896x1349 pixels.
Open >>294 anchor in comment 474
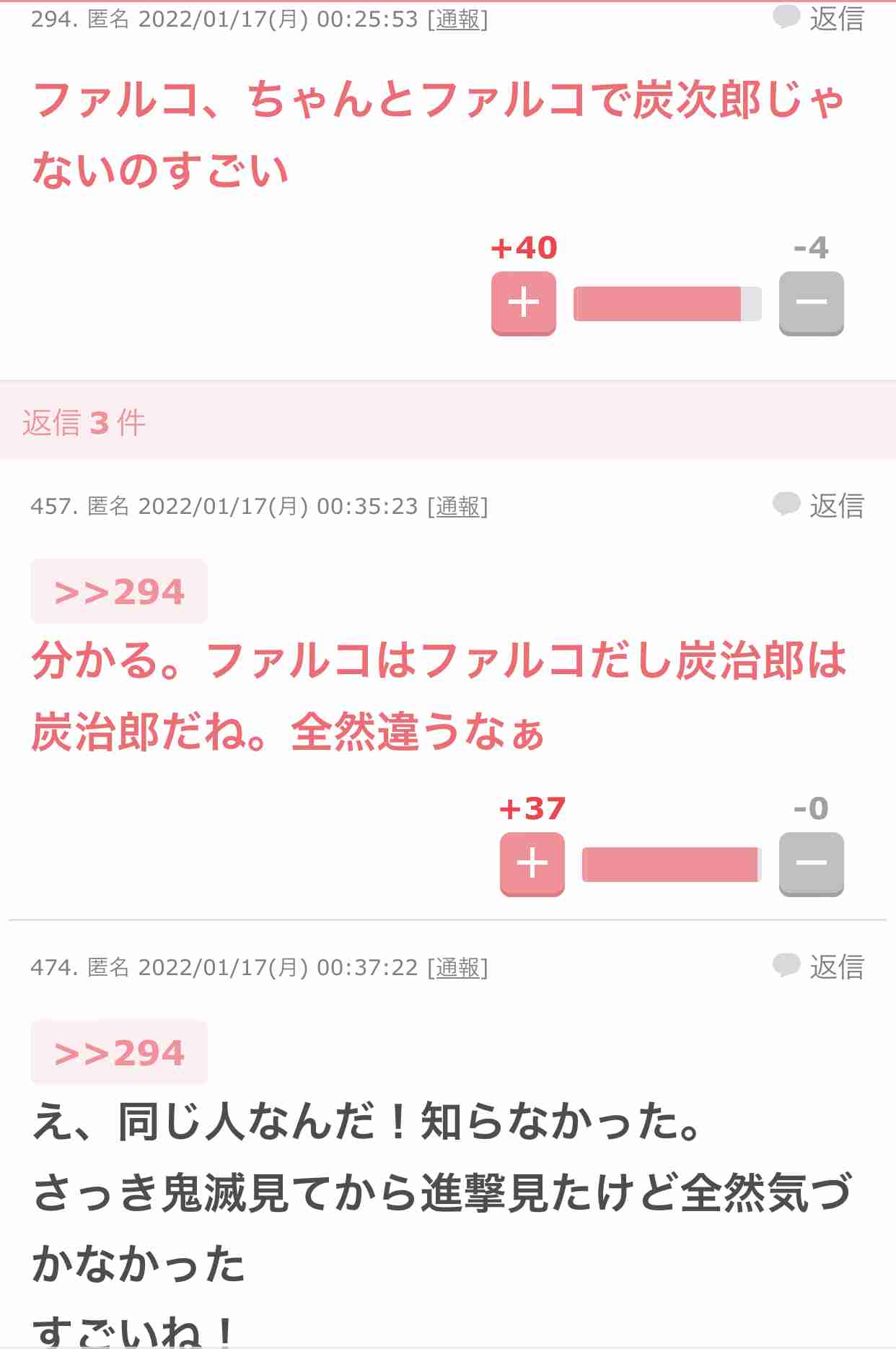tap(119, 1052)
